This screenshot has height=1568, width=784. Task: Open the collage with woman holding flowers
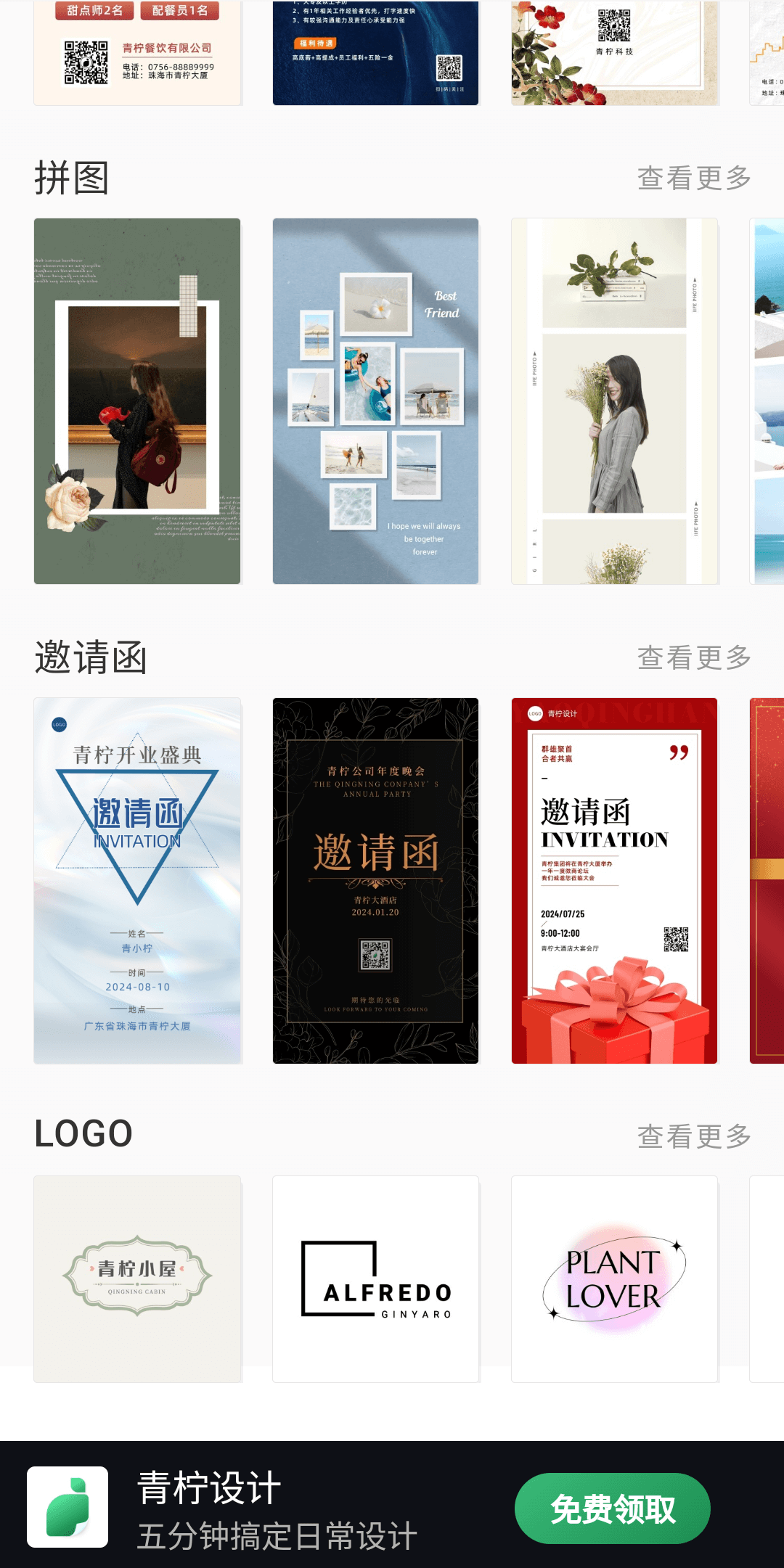pyautogui.click(x=614, y=401)
